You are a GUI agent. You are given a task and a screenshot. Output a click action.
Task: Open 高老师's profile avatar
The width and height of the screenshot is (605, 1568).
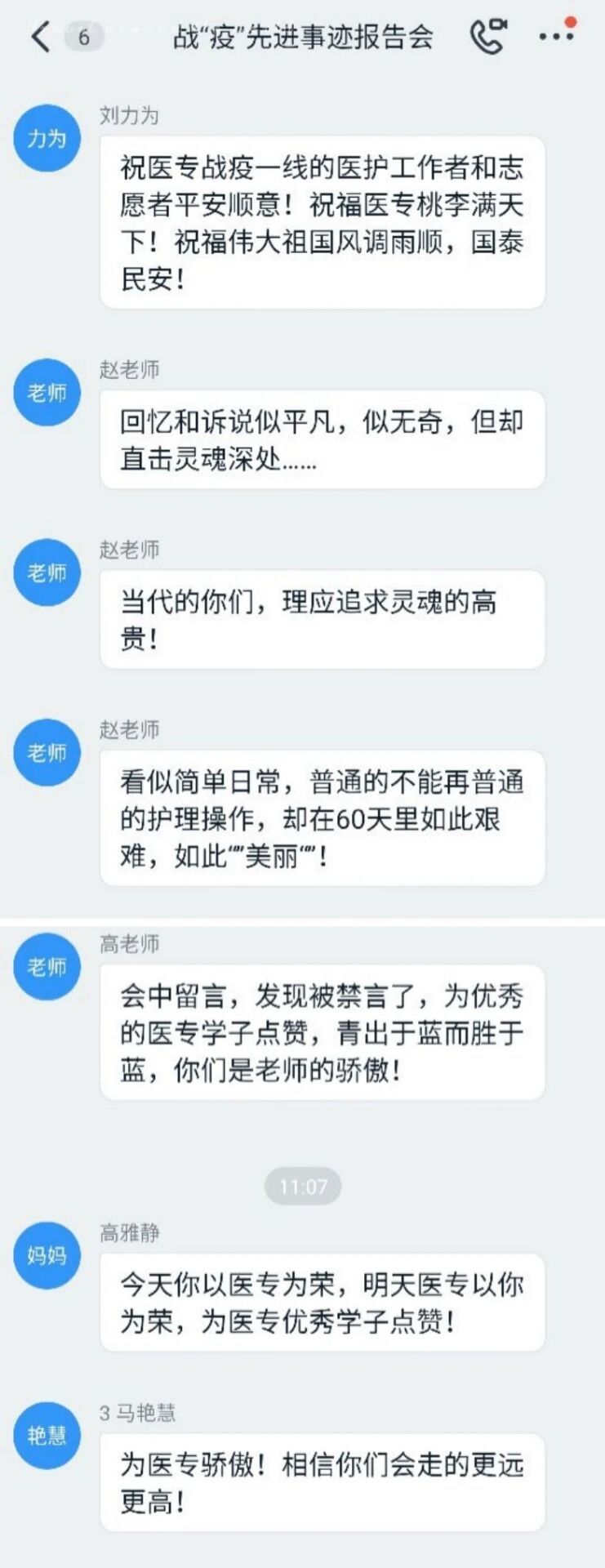[47, 967]
